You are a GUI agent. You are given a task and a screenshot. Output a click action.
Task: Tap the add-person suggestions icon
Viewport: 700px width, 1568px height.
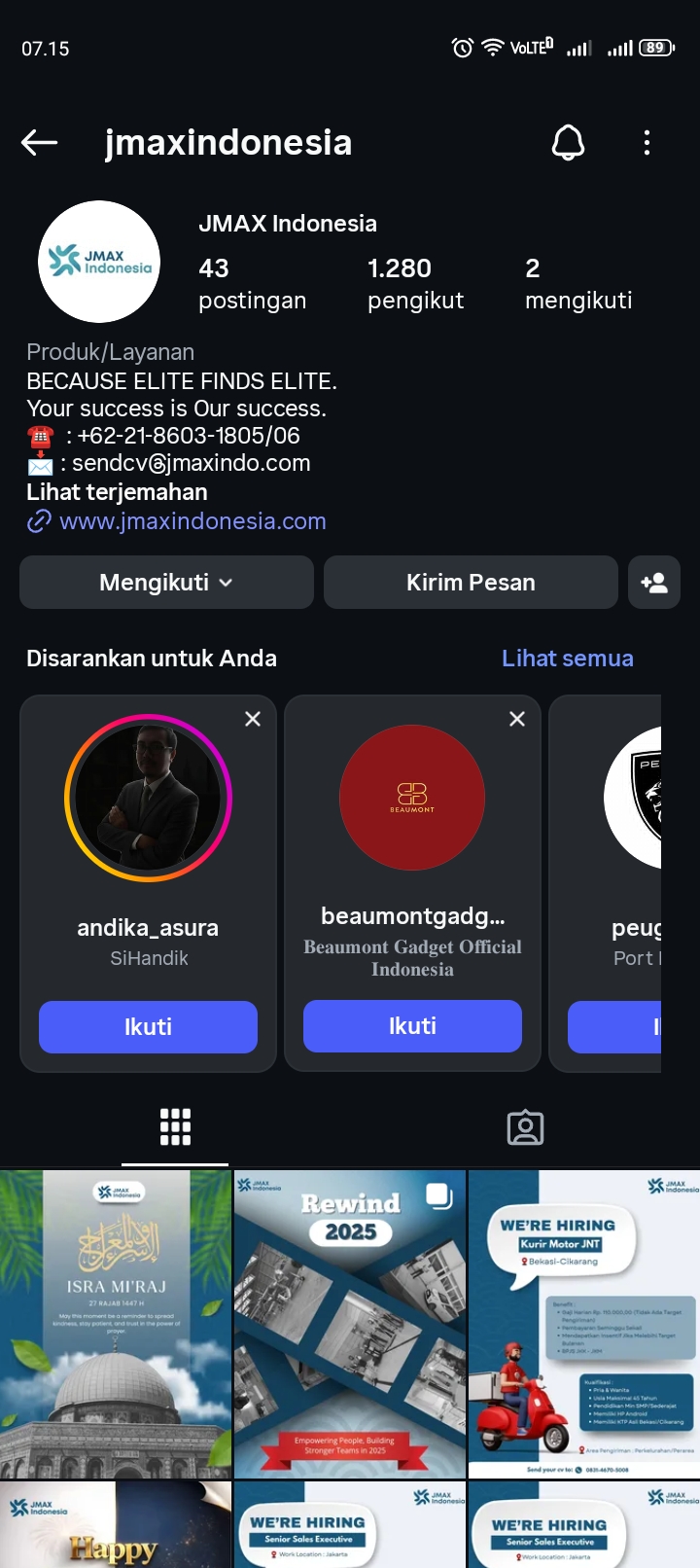point(654,583)
